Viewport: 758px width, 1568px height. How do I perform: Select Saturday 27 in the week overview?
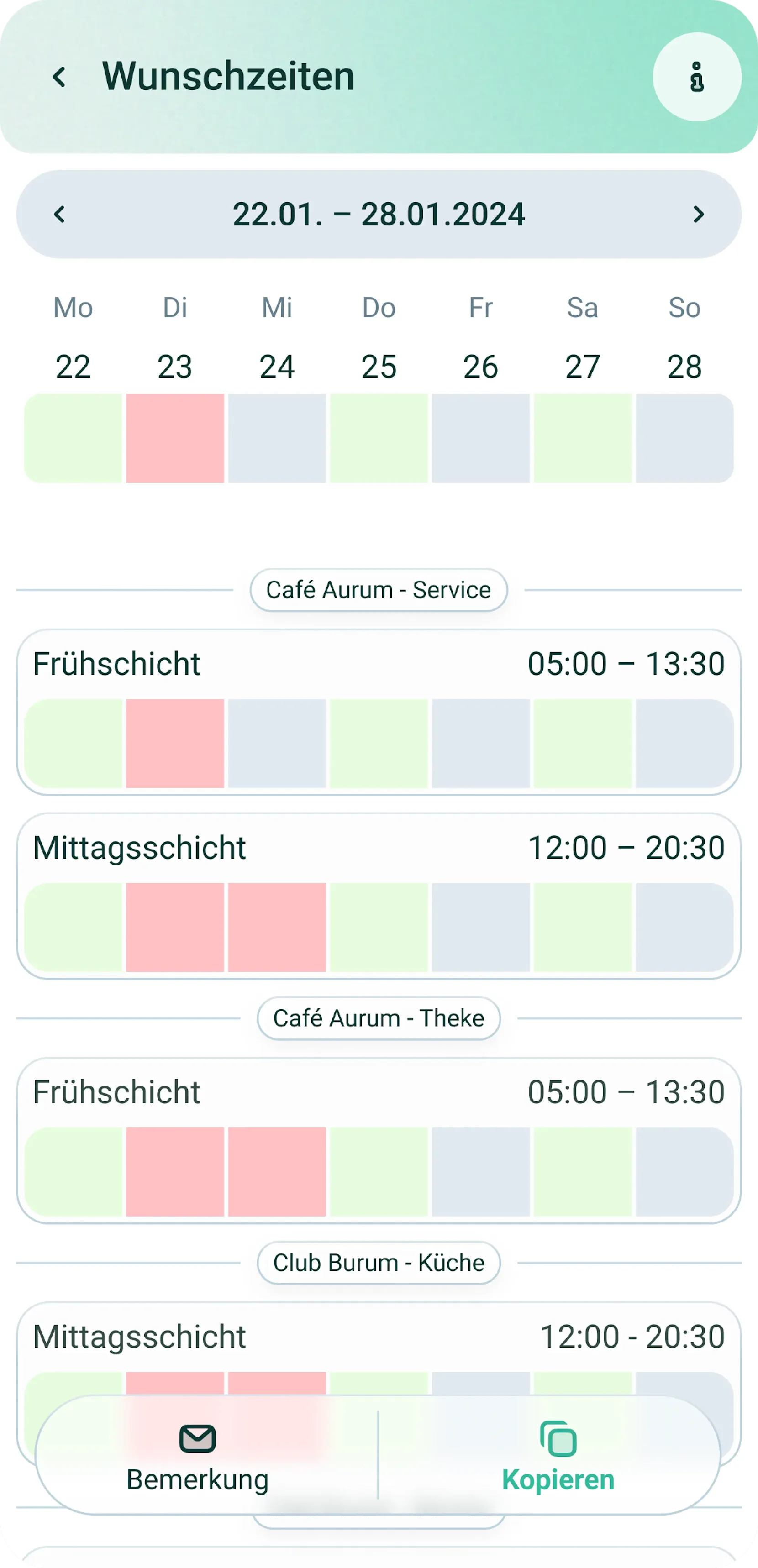[x=583, y=438]
